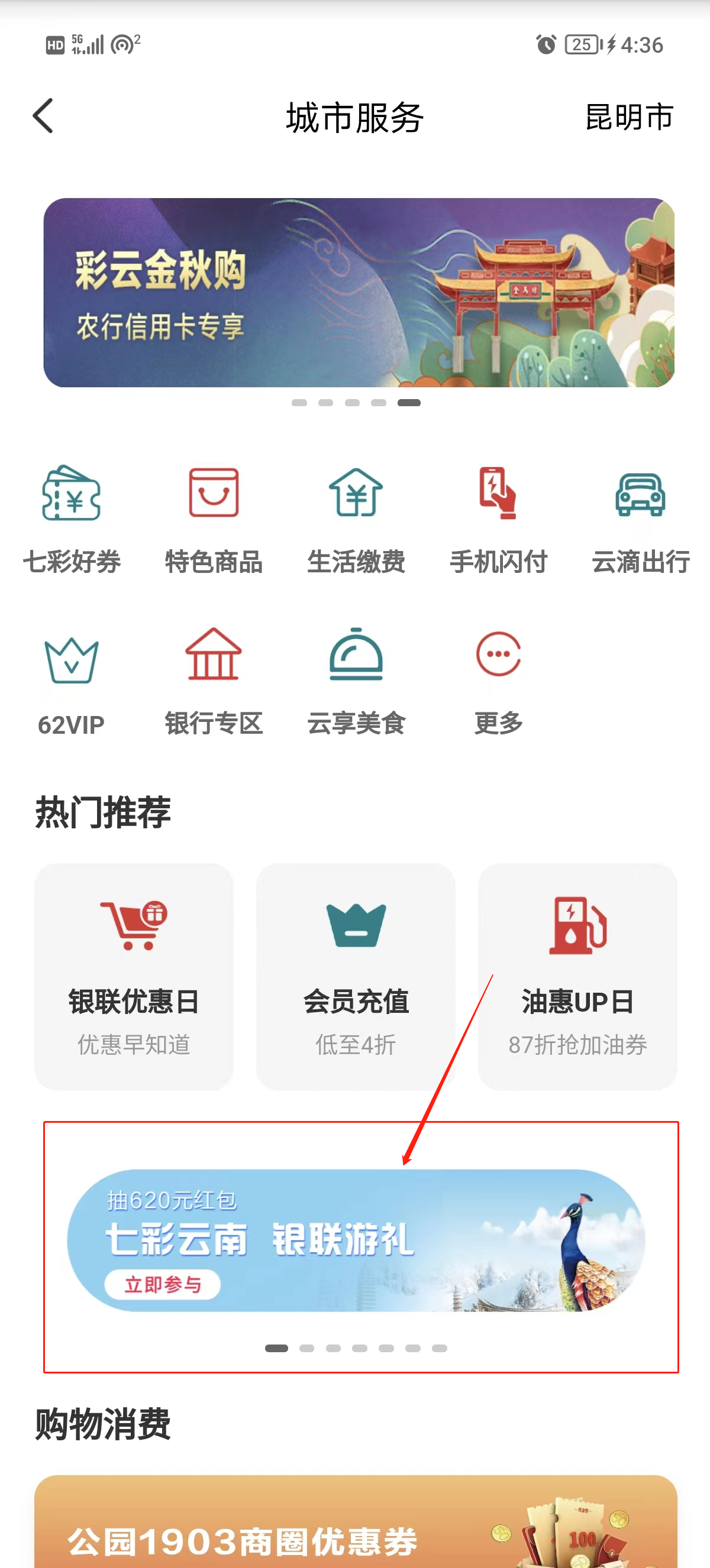Go back using the top-left arrow

tap(43, 116)
